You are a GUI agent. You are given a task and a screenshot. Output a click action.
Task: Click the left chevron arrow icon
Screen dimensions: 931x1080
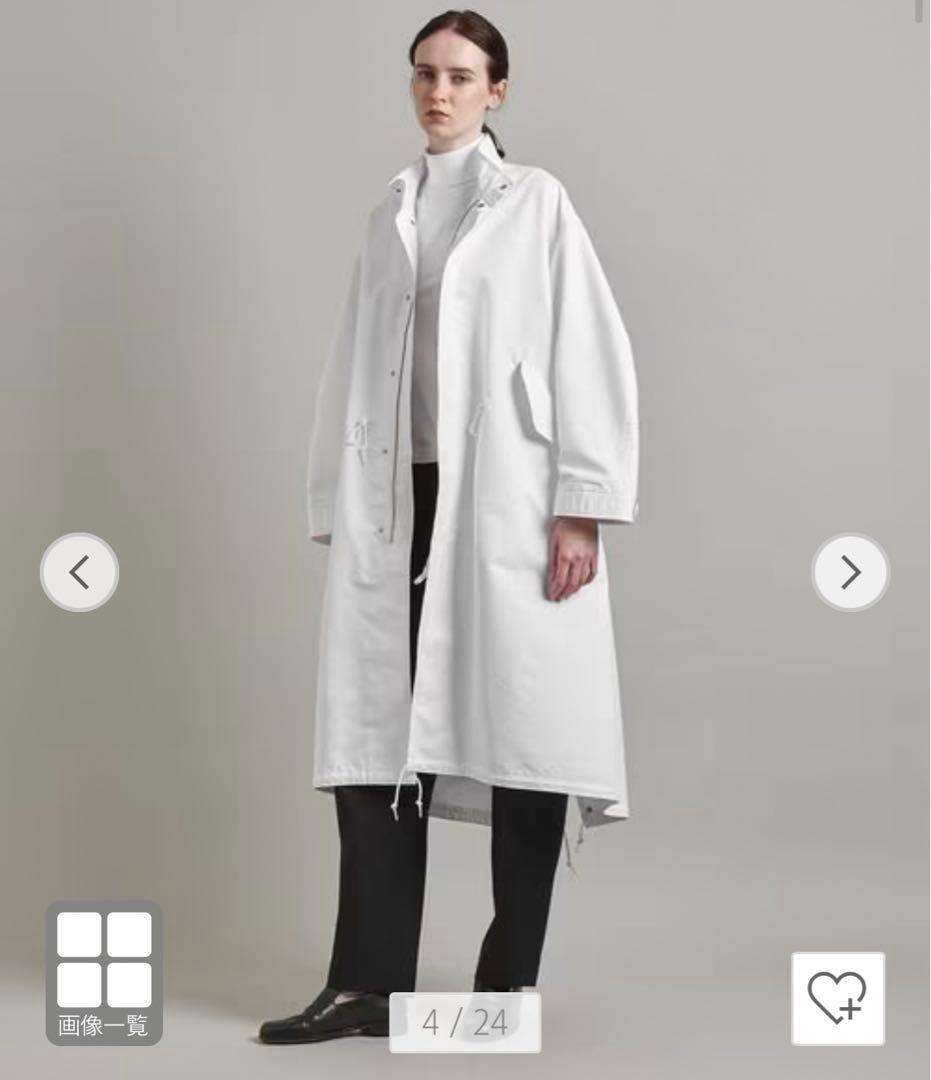click(x=79, y=573)
